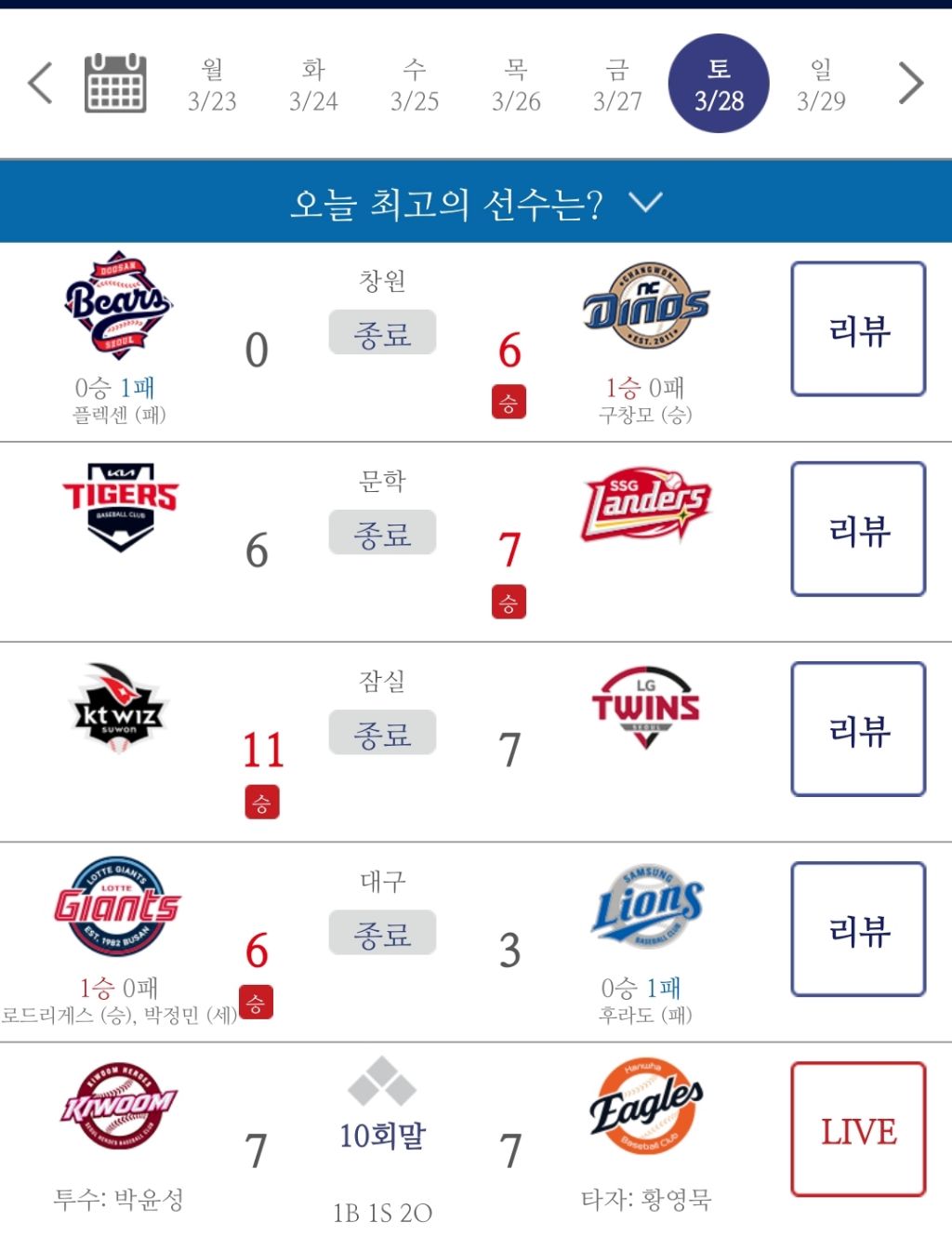Go to the previous week arrow
The image size is (952, 1236).
(x=40, y=84)
